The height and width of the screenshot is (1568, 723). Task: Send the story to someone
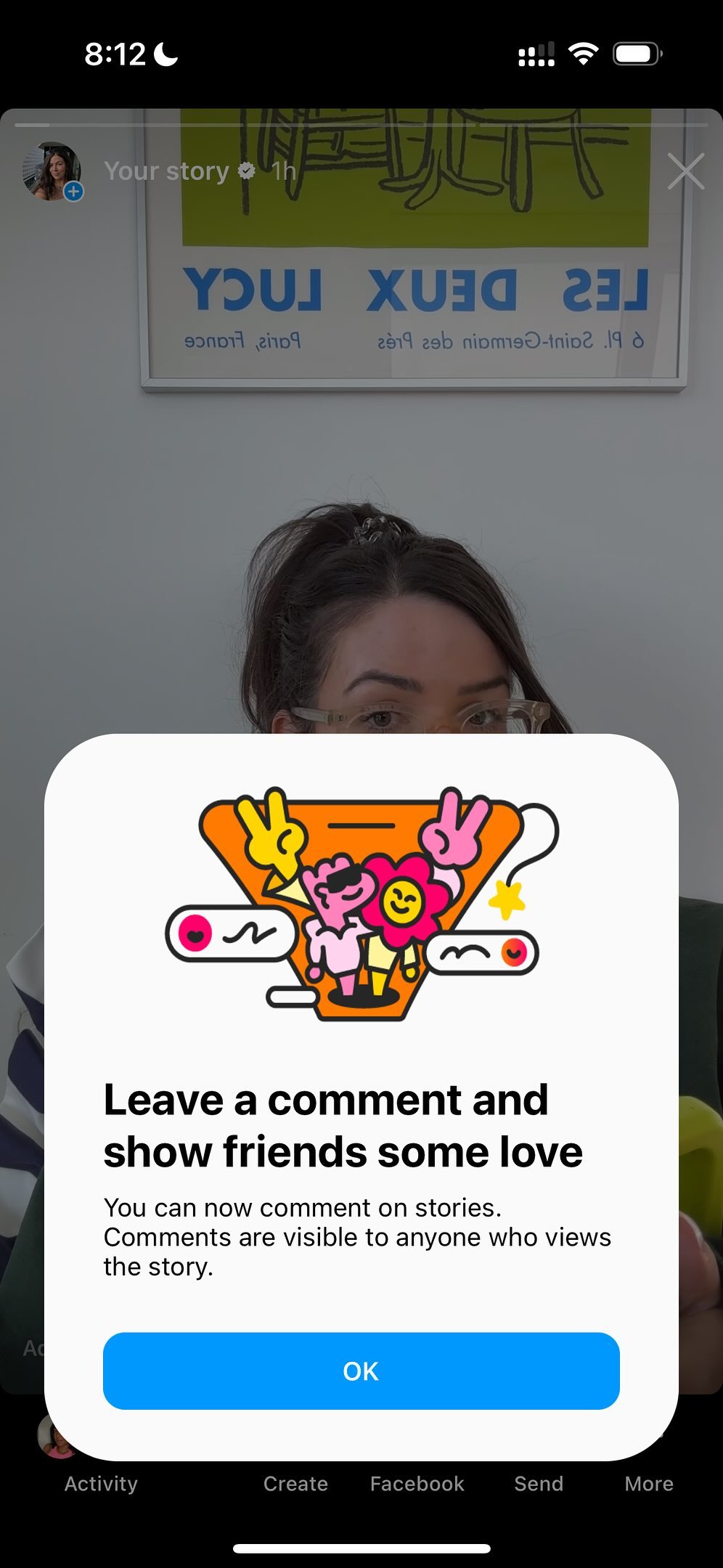(539, 1483)
